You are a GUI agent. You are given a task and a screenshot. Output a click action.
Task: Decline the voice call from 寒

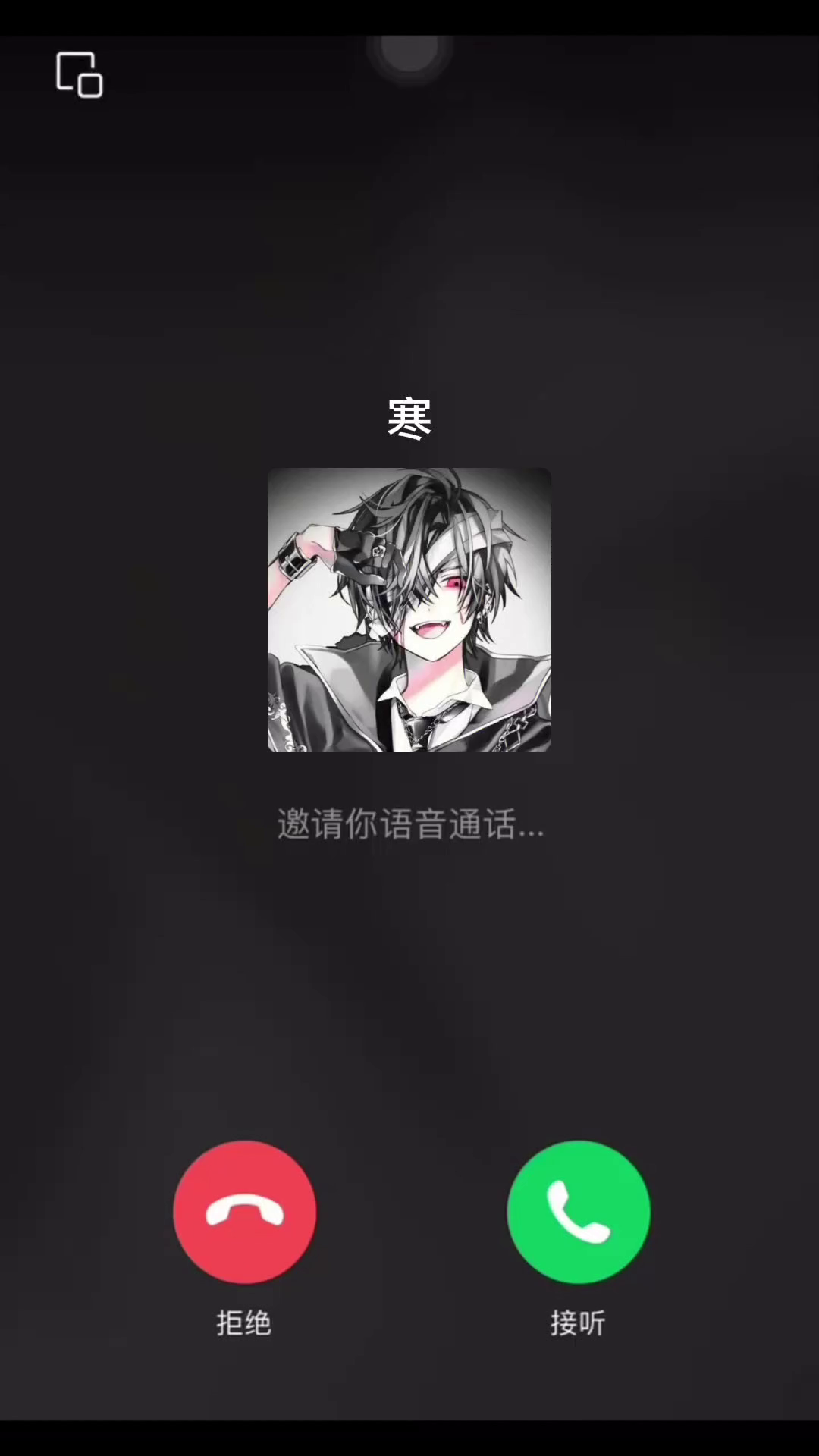(x=244, y=1211)
